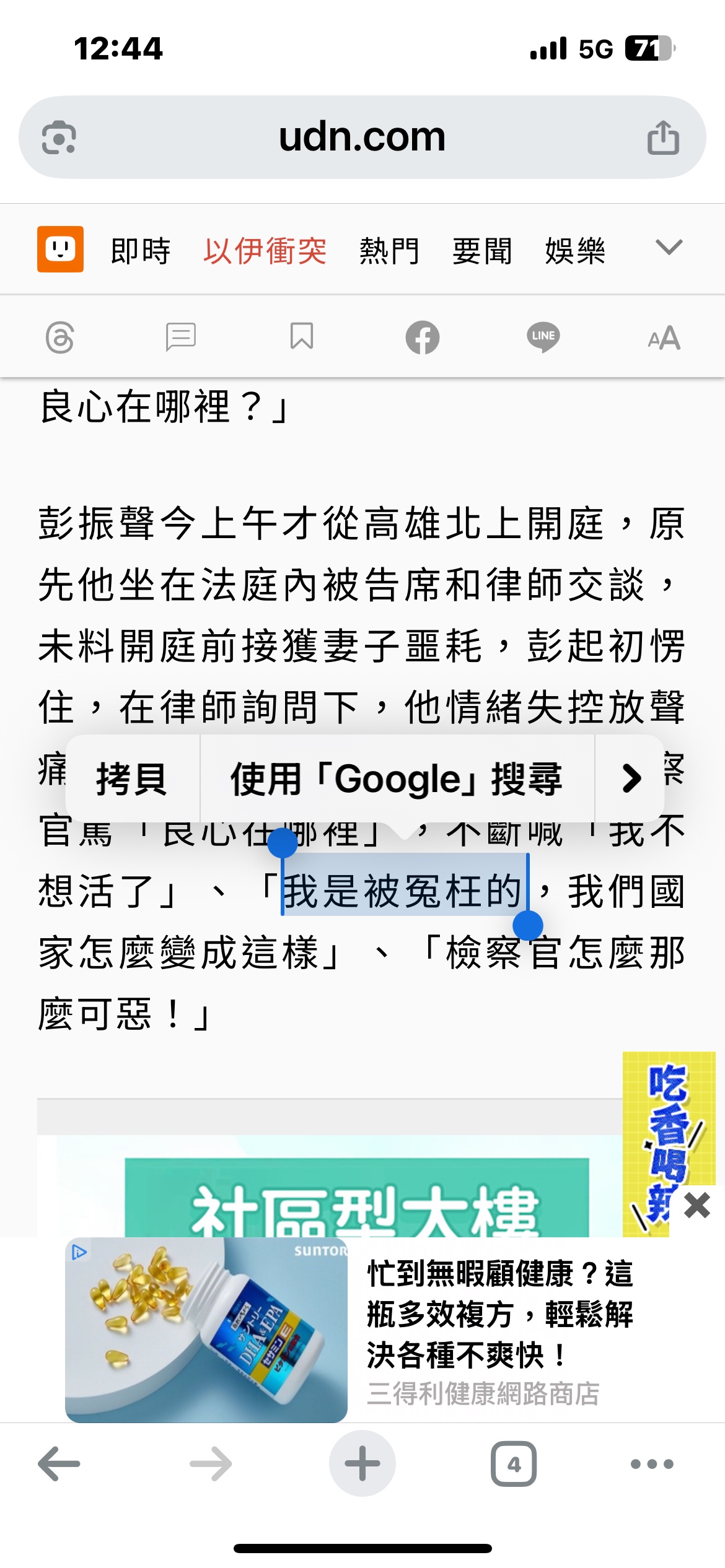Switch to the 要聞 tab

(482, 251)
